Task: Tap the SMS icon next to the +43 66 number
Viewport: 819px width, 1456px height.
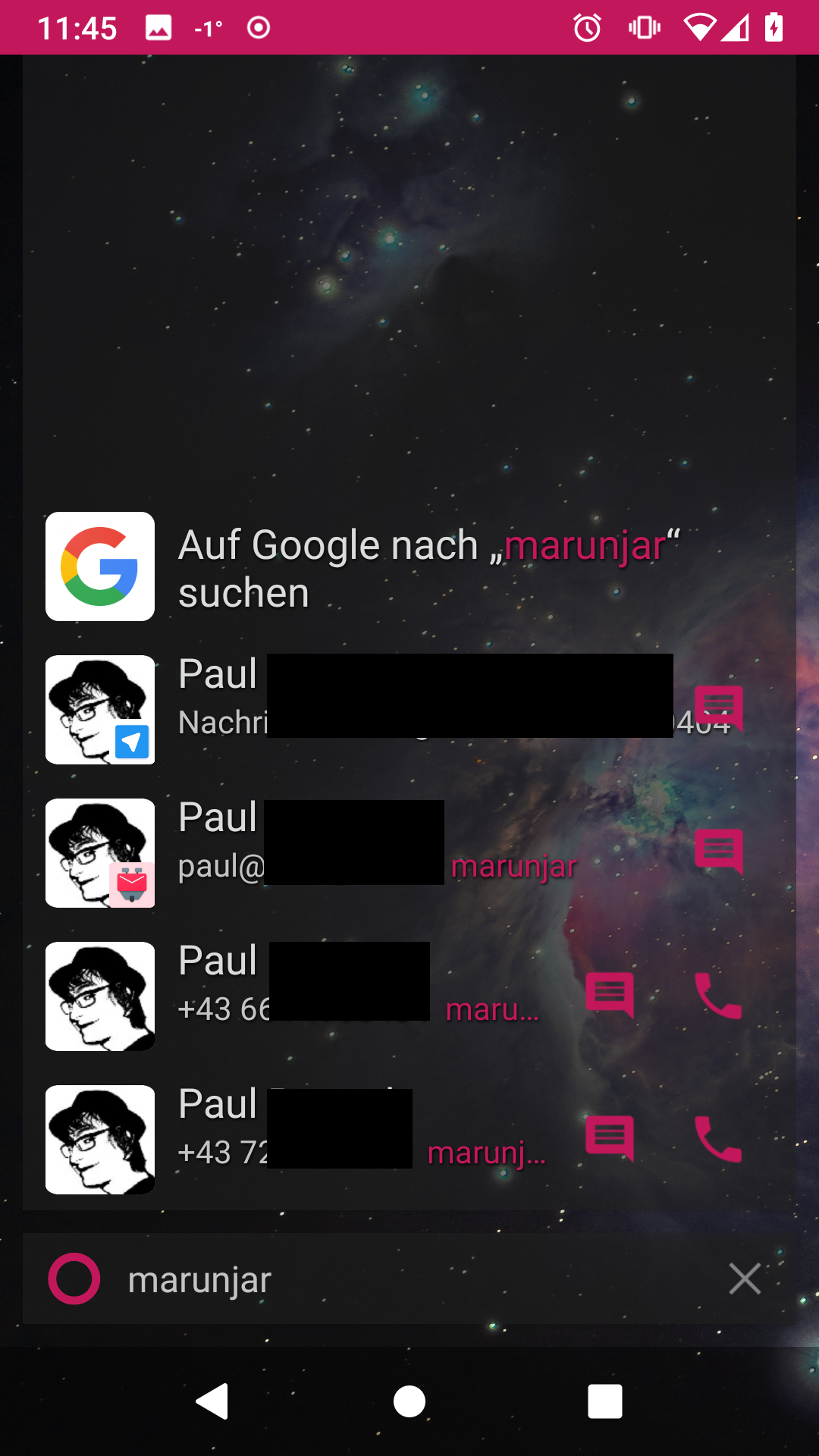Action: [x=610, y=996]
